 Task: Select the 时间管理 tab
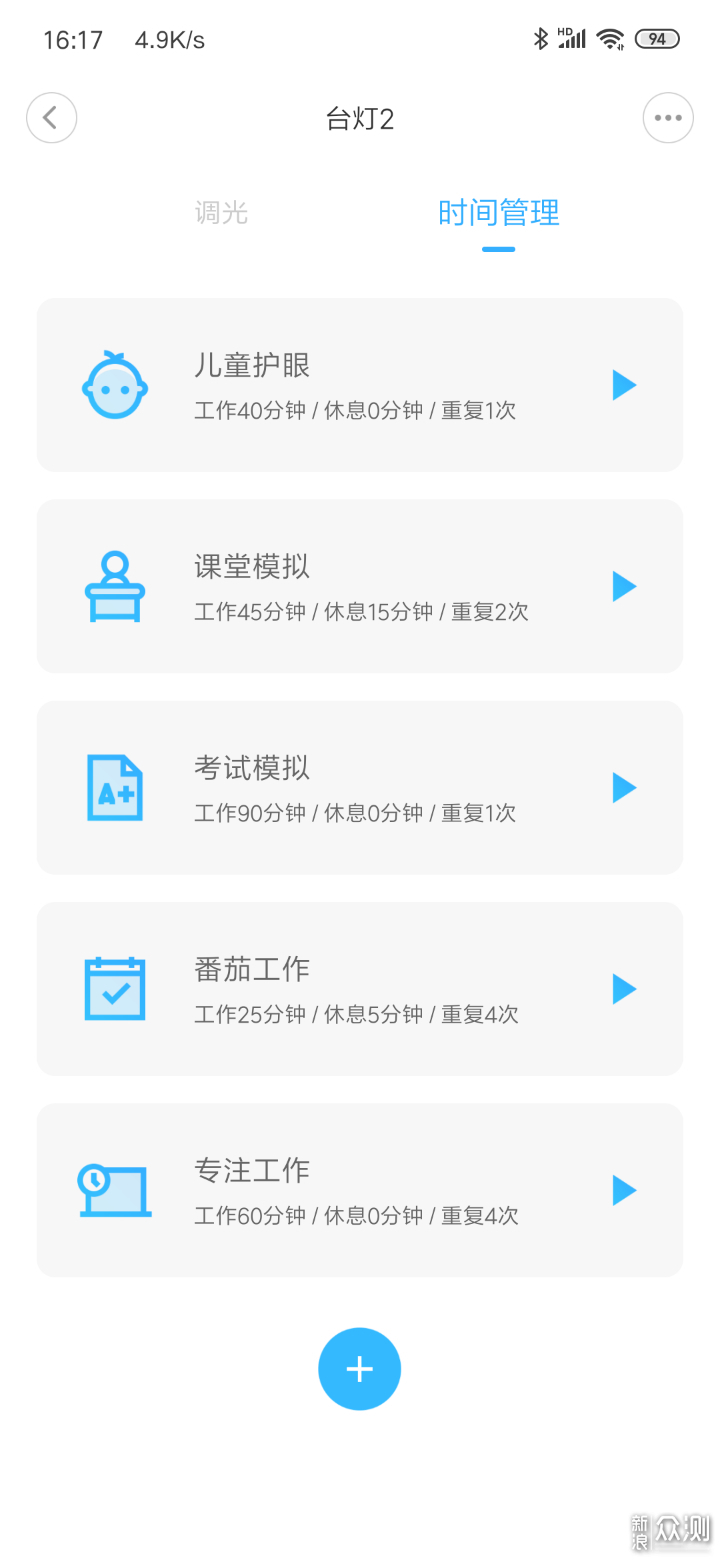tap(498, 212)
